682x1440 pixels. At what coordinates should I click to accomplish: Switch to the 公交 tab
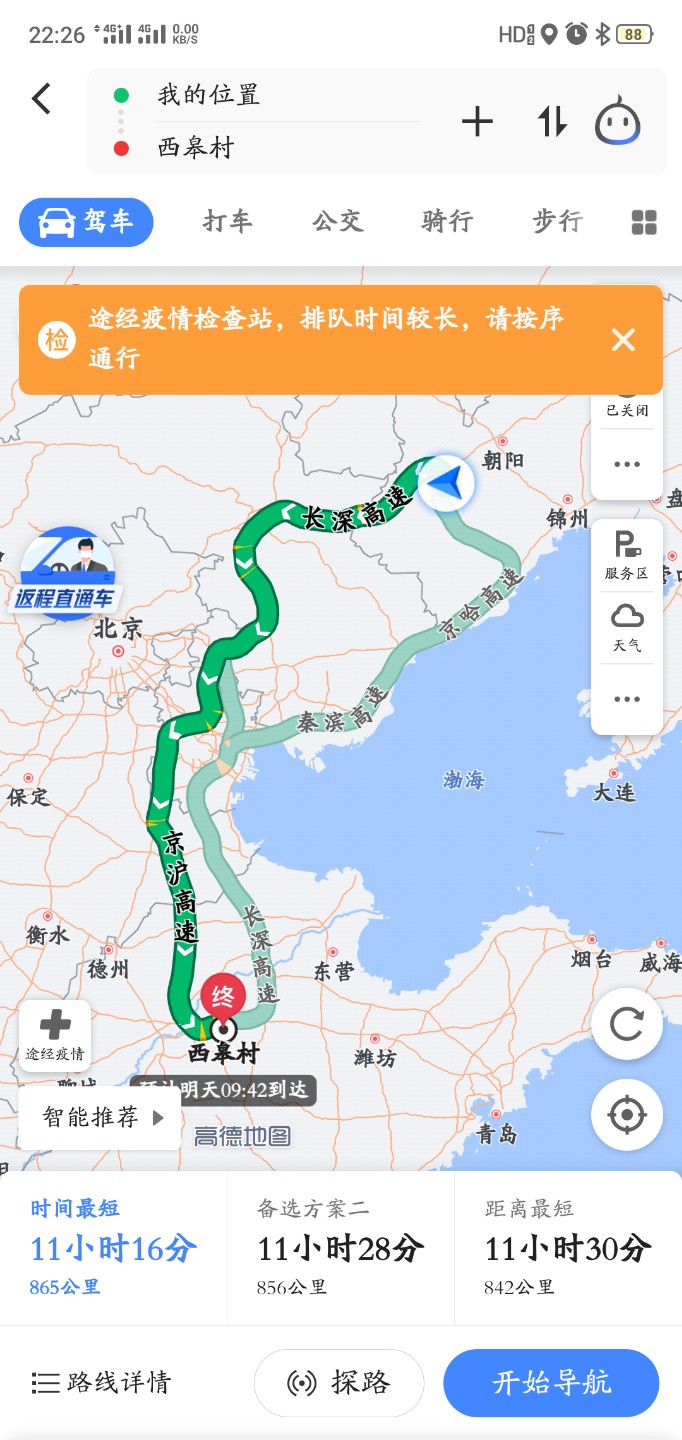tap(338, 221)
